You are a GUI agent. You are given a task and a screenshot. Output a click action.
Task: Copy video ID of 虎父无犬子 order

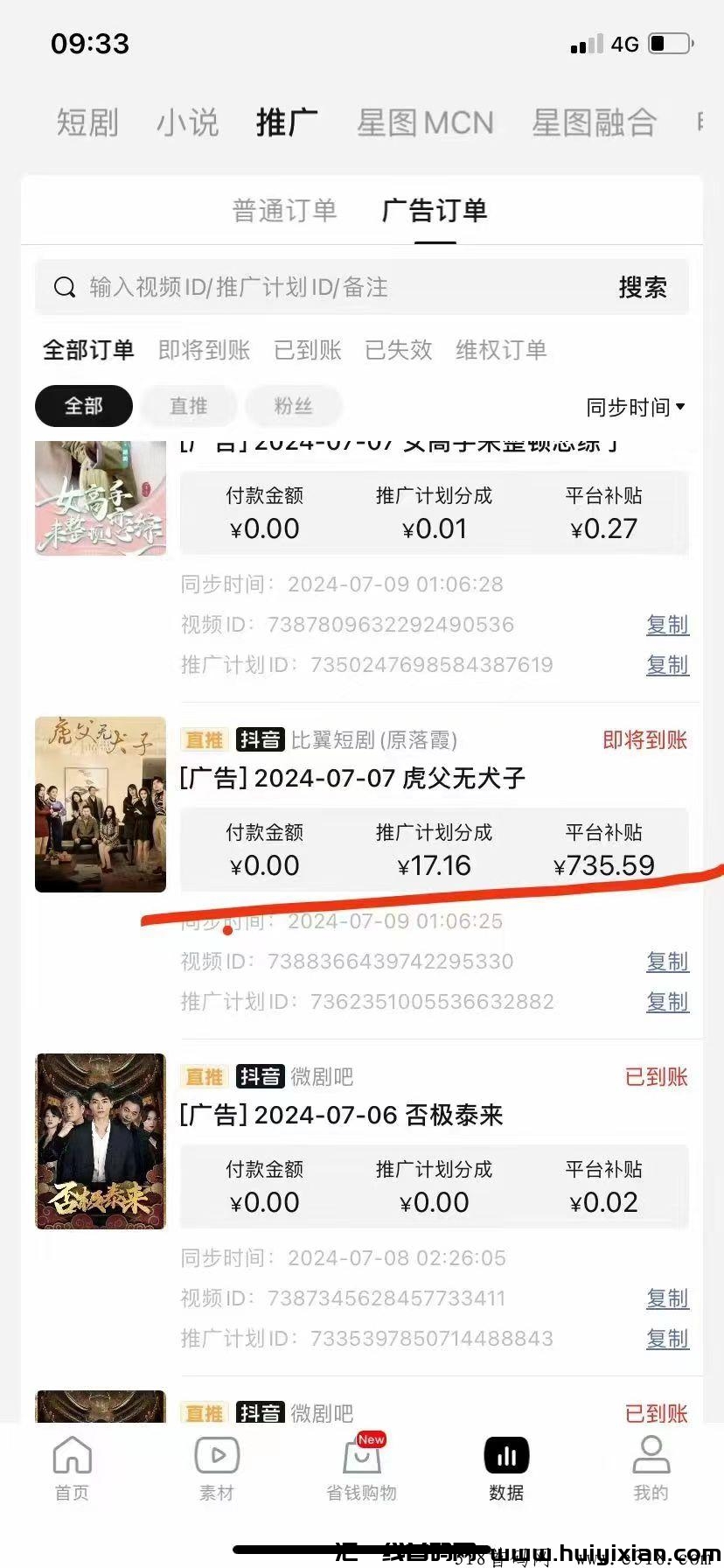click(667, 962)
